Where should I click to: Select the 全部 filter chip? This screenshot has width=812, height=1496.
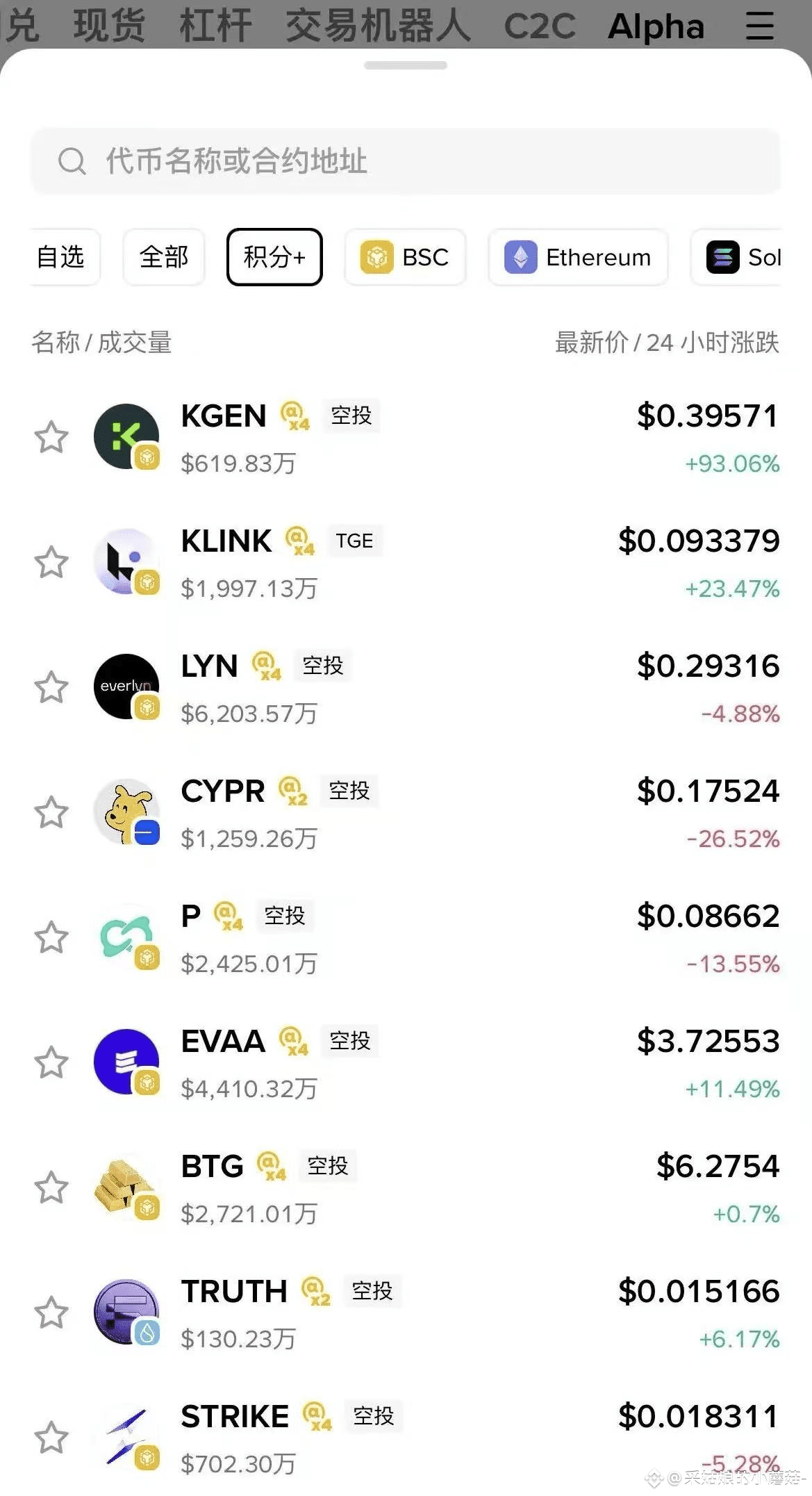[164, 257]
